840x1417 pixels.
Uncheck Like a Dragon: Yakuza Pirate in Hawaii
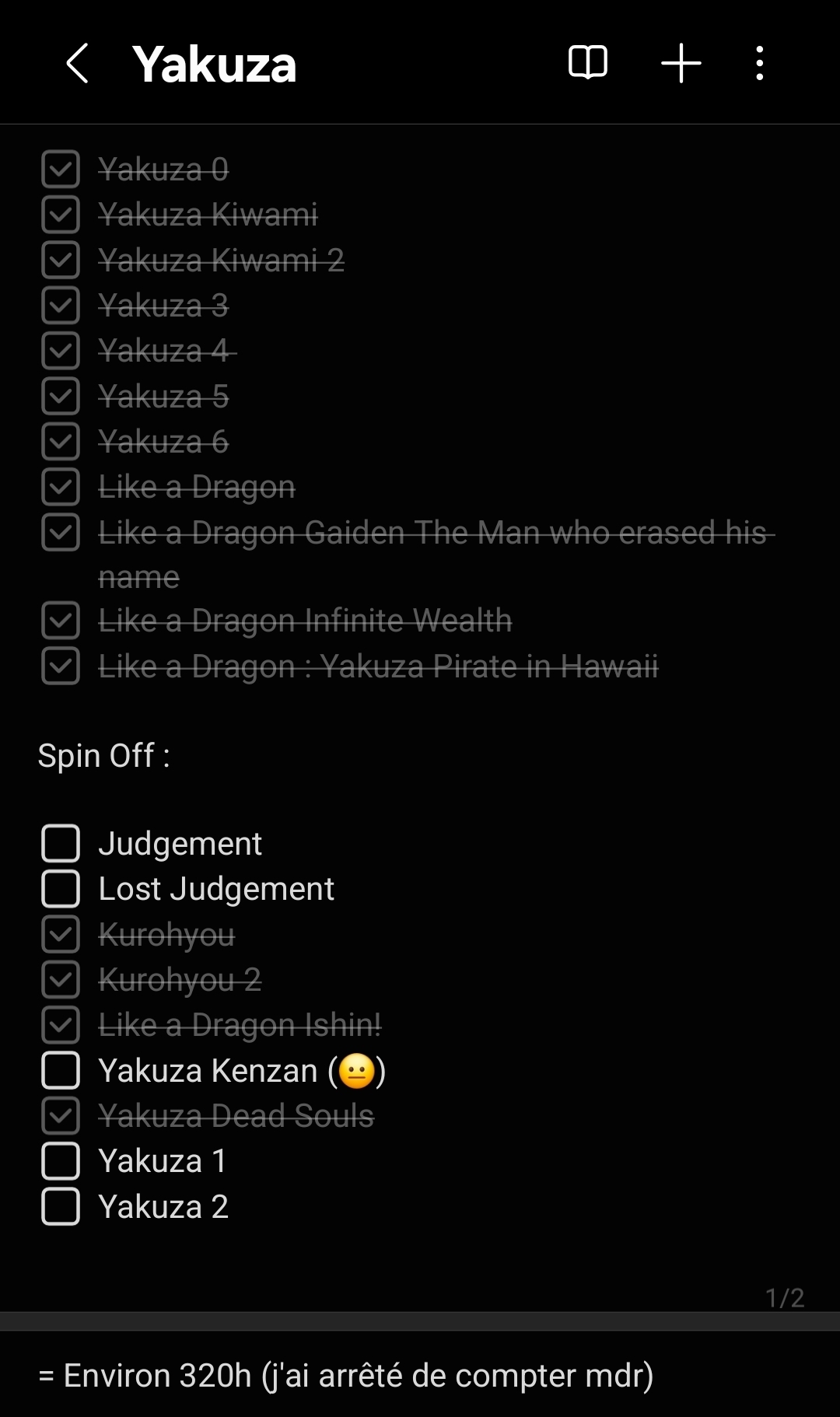pyautogui.click(x=61, y=667)
